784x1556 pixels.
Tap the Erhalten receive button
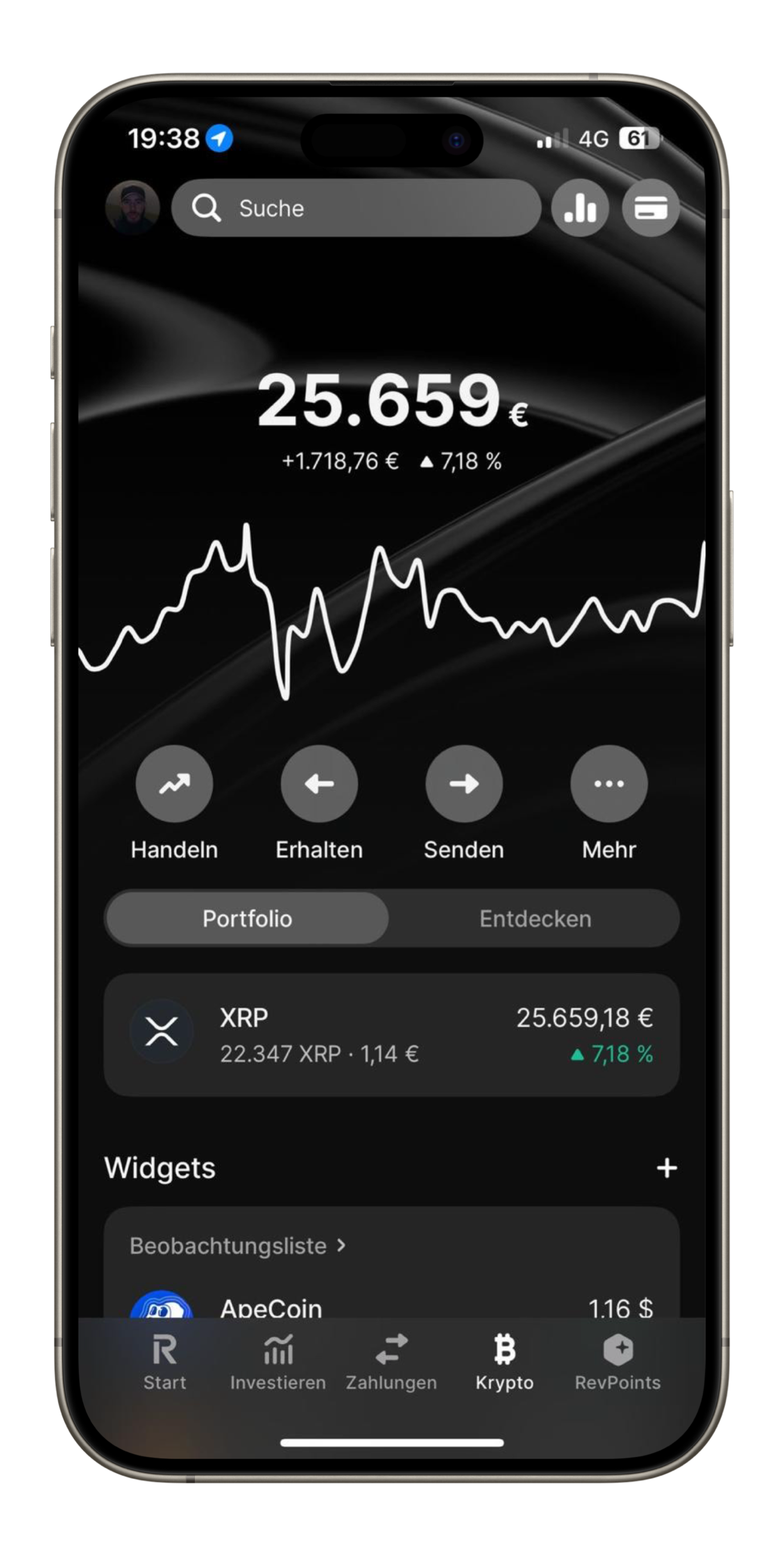(x=319, y=784)
